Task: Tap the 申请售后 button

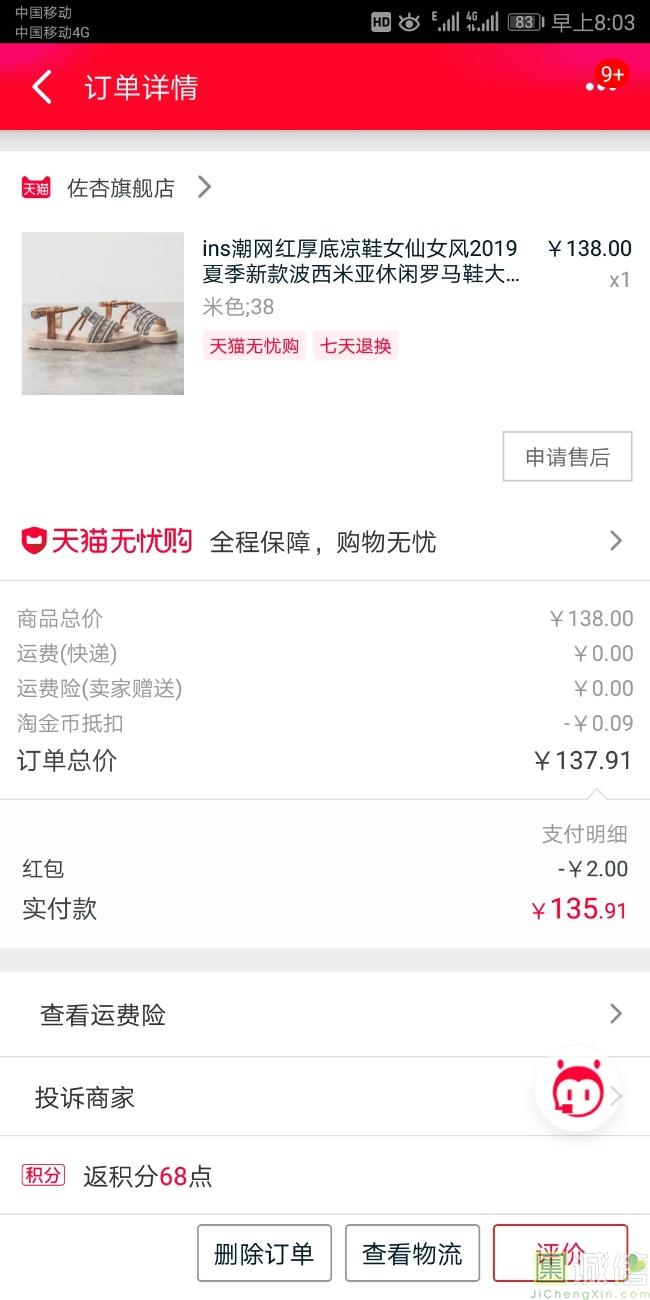Action: point(567,457)
